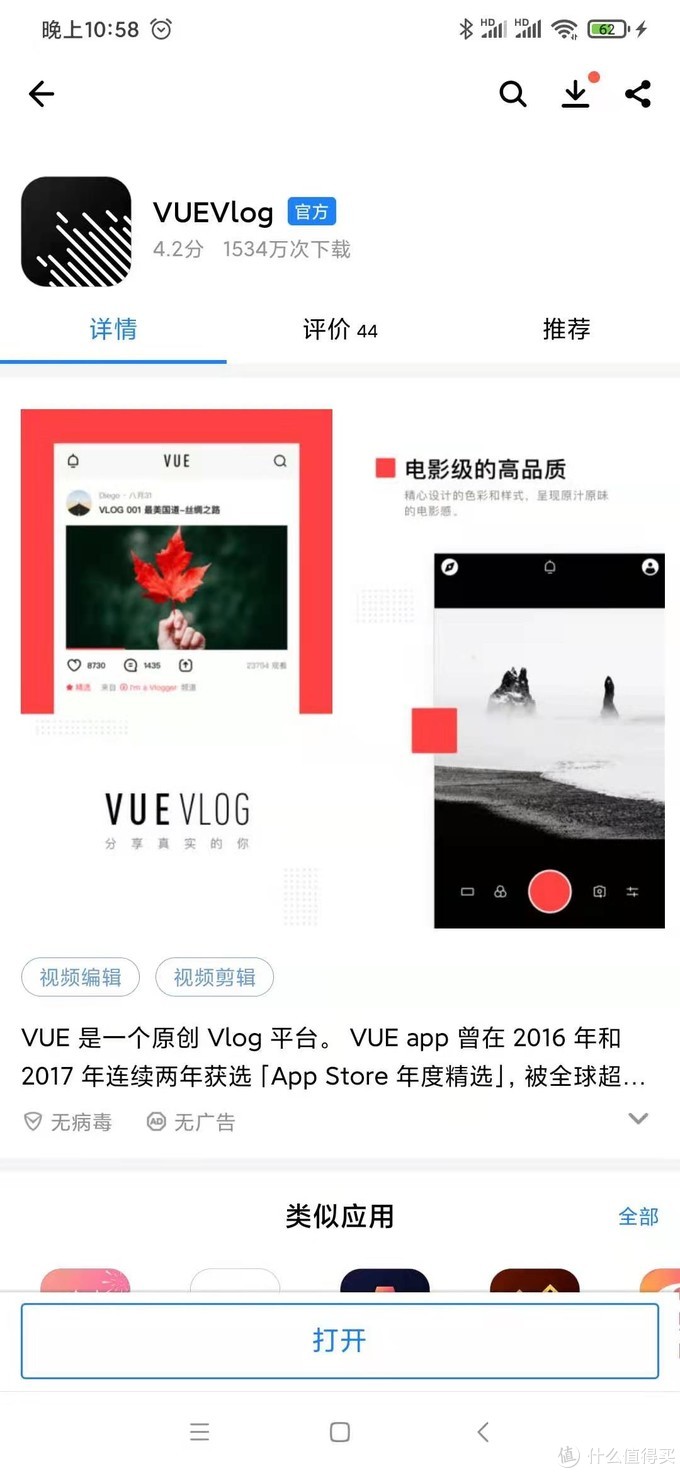Screen dimensions: 680x1473
Task: Select the 详情 tab
Action: (x=113, y=329)
